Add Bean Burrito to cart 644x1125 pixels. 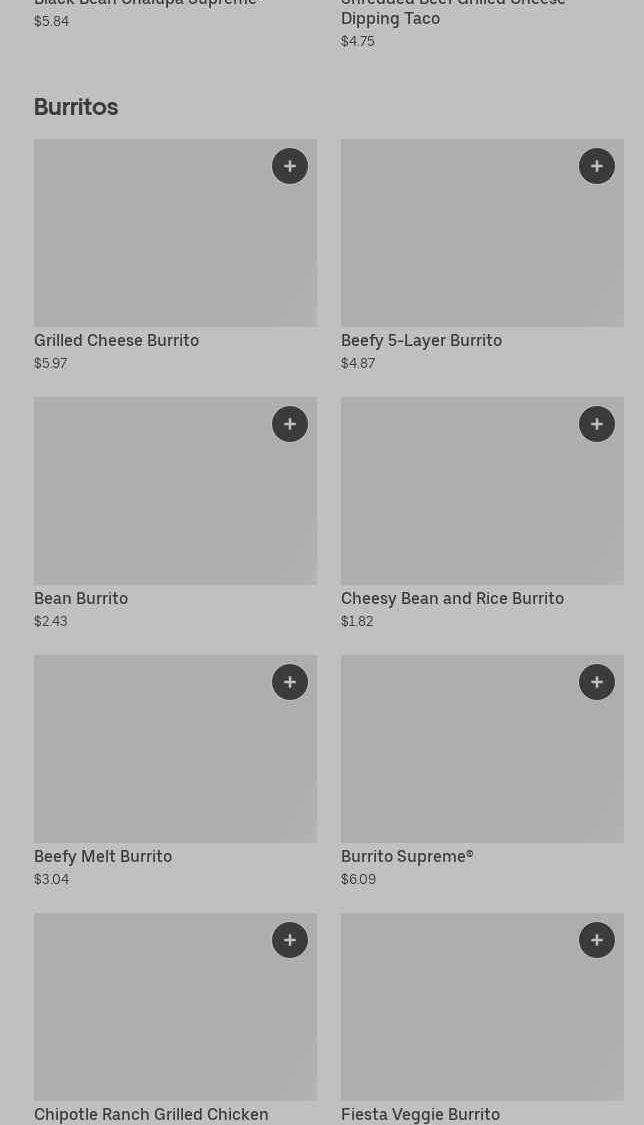click(x=290, y=424)
